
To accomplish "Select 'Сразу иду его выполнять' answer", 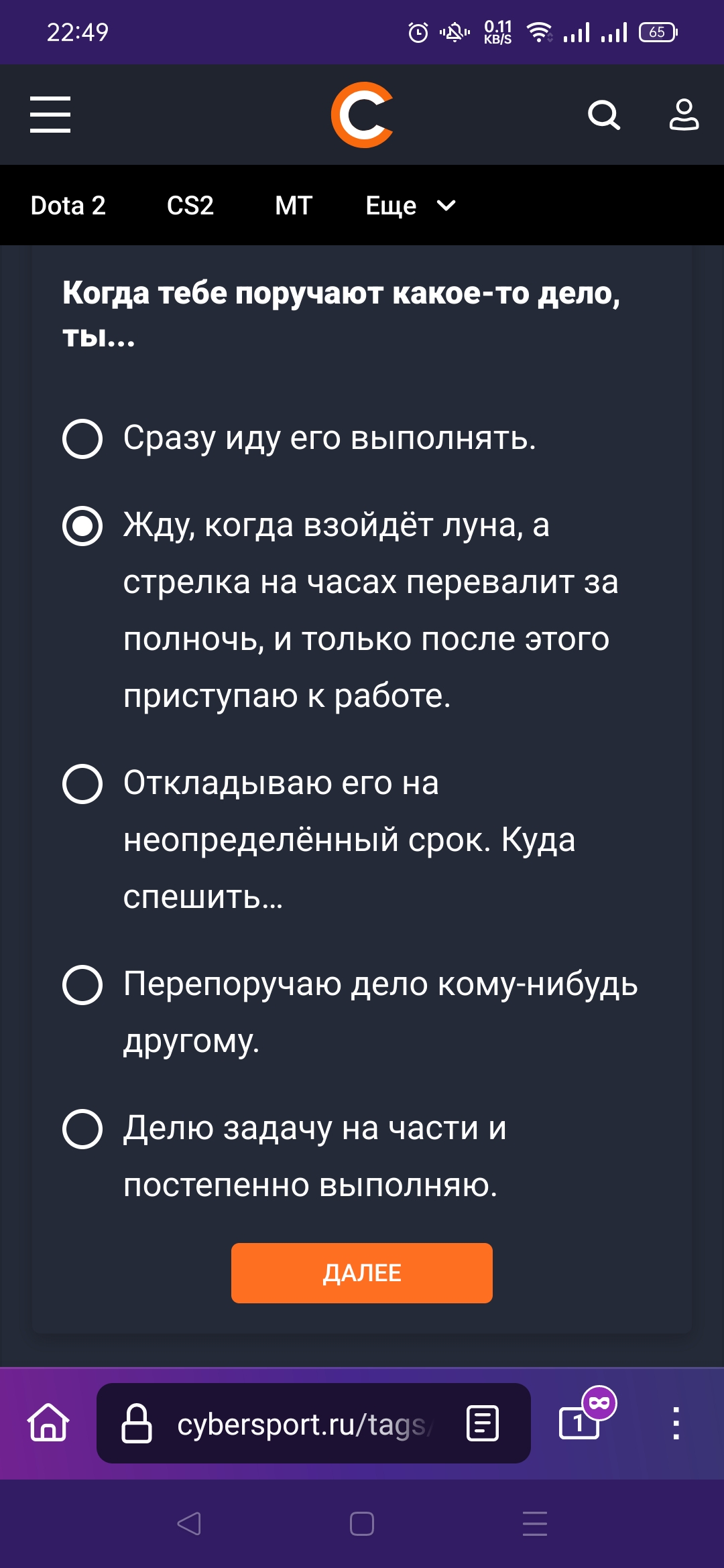I will [x=82, y=439].
